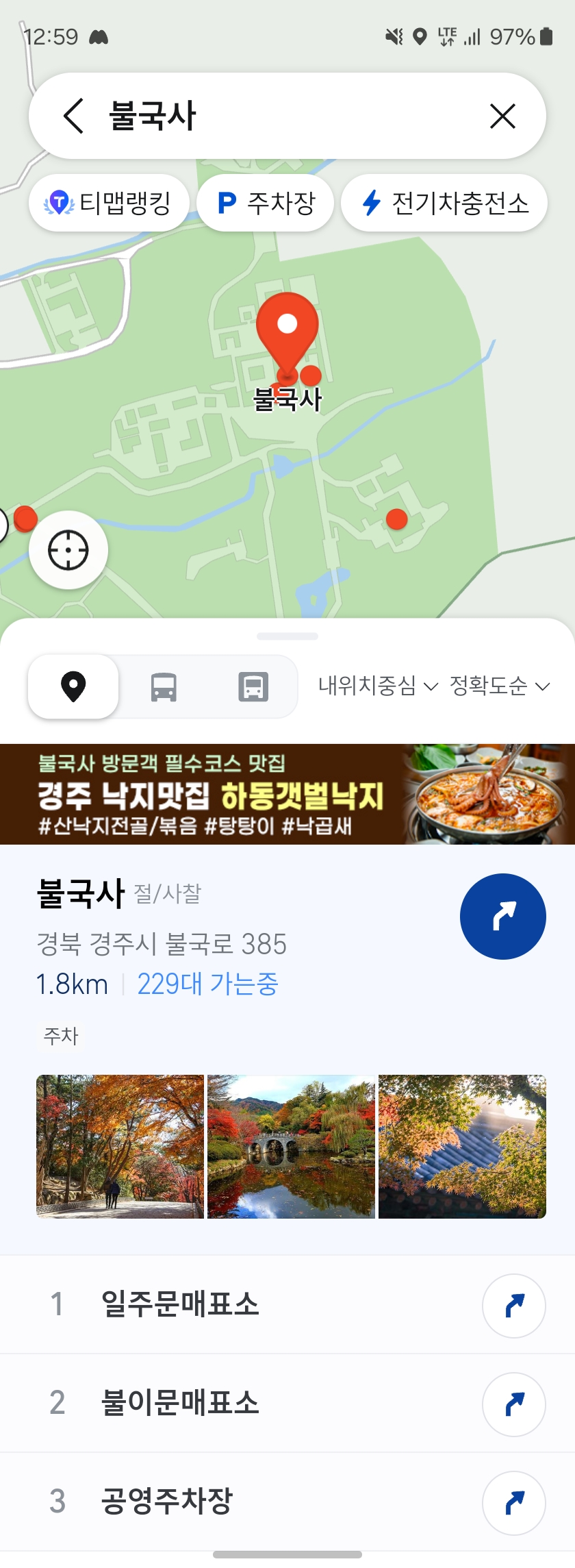This screenshot has width=575, height=1568.
Task: Show 전기차충전소 chip results
Action: point(444,203)
